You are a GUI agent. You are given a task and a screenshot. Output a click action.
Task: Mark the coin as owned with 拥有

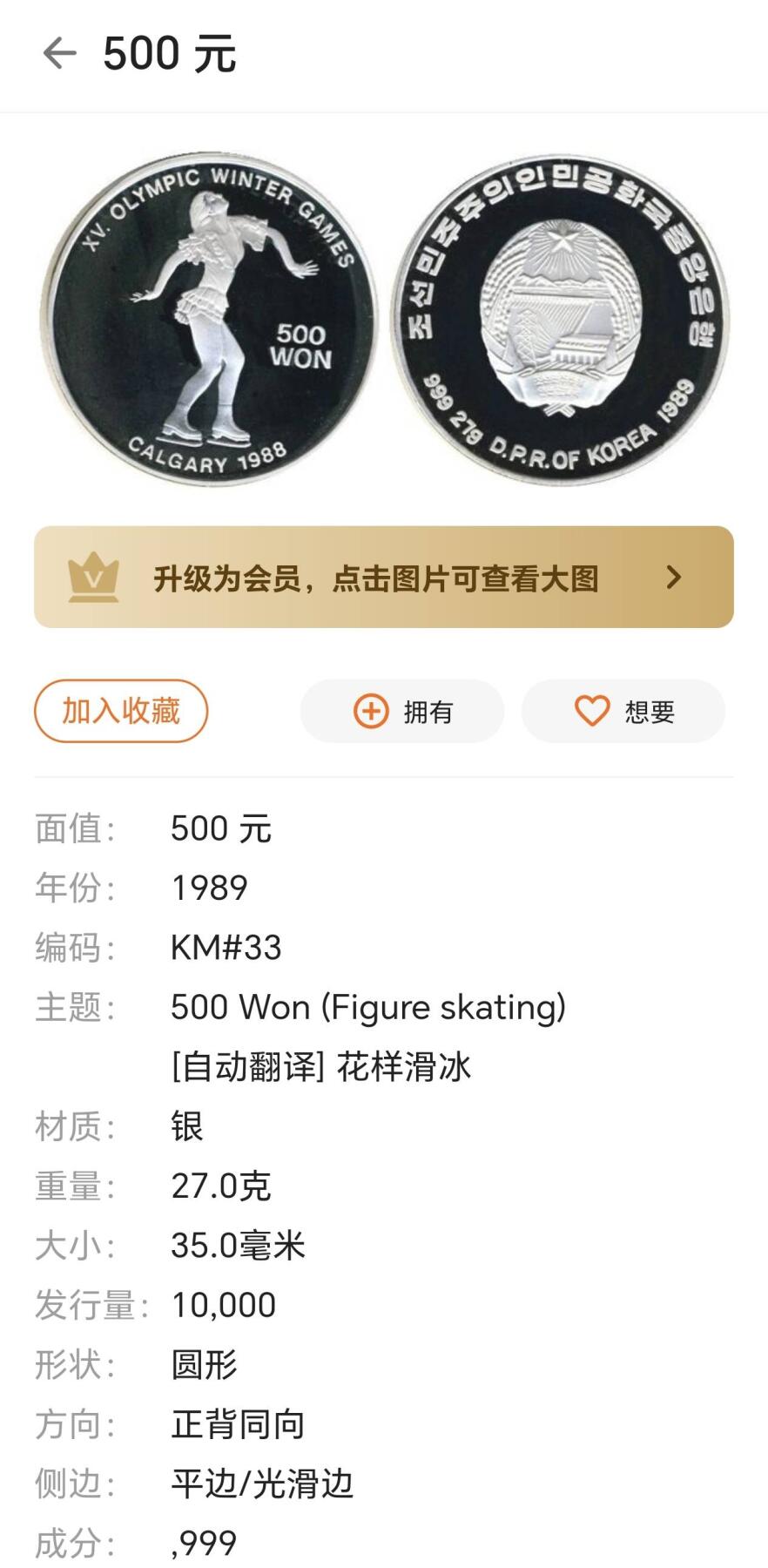pyautogui.click(x=402, y=712)
